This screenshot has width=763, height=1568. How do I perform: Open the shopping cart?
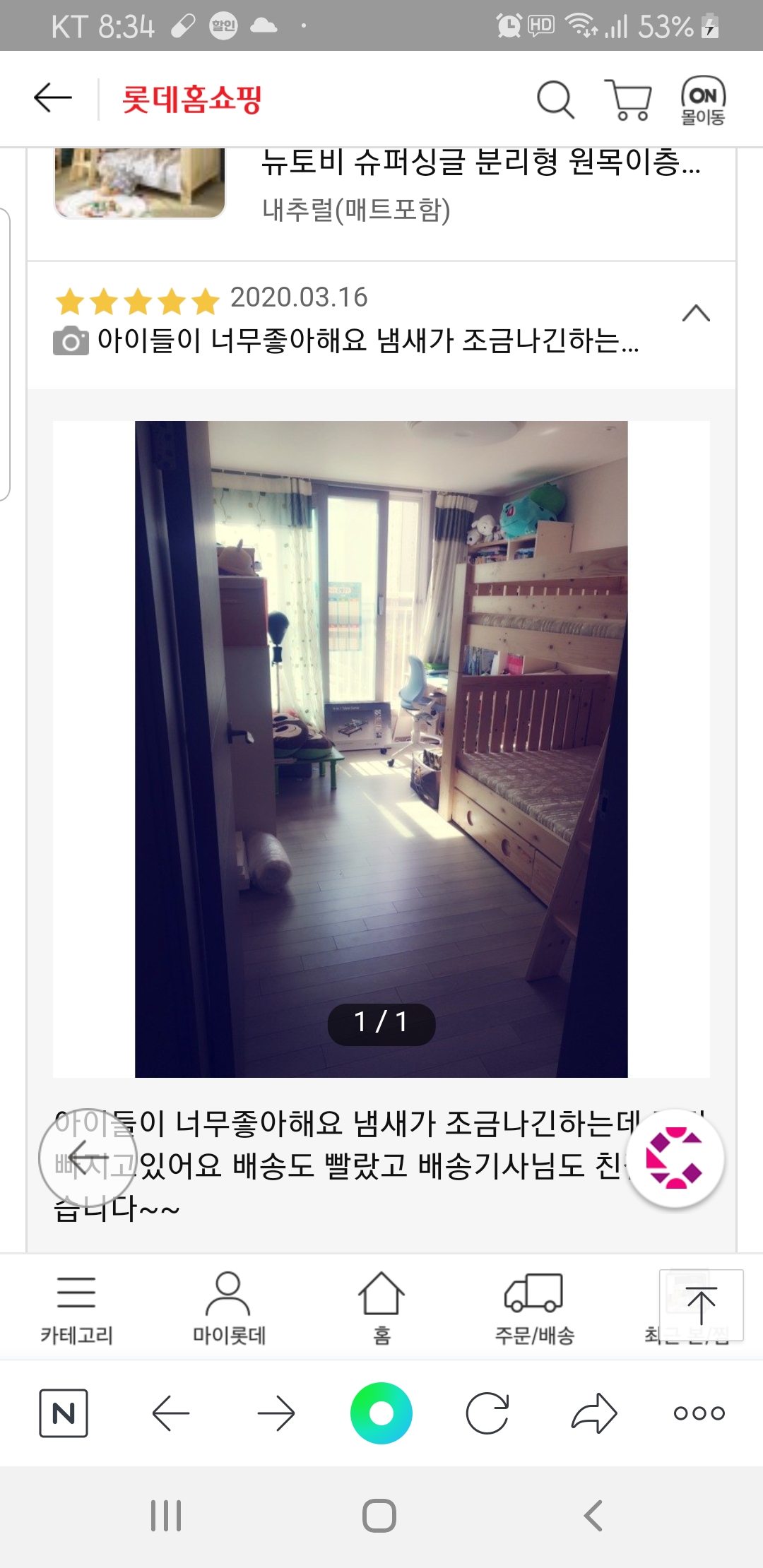point(628,100)
